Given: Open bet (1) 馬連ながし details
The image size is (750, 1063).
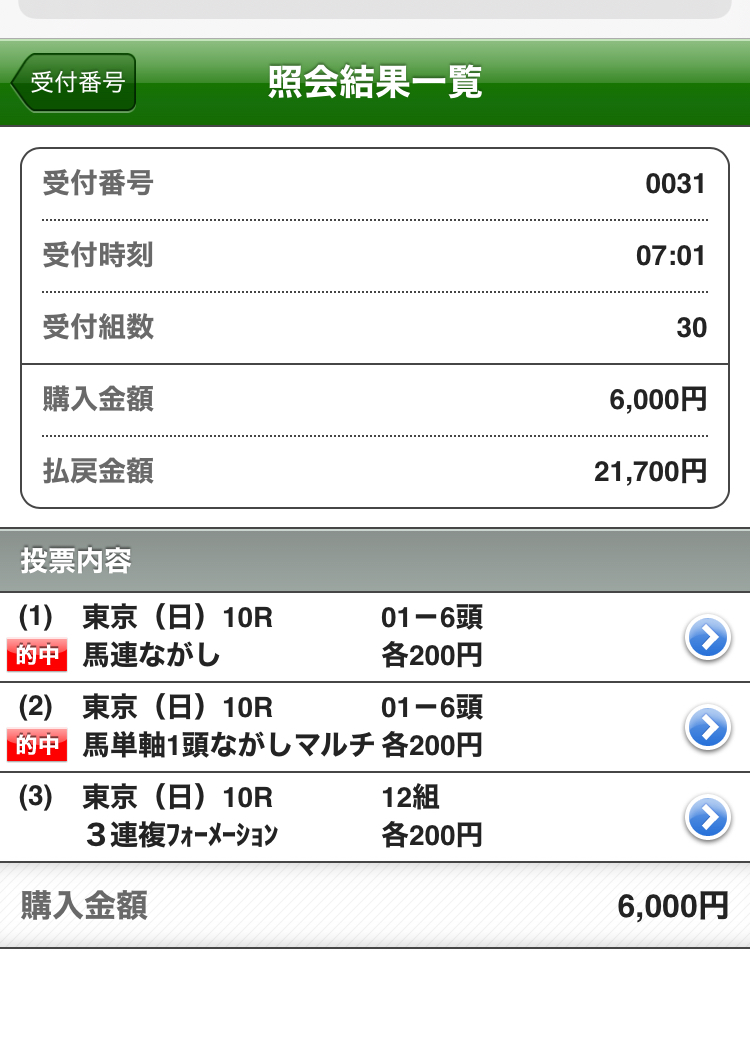Looking at the screenshot, I should coord(708,638).
